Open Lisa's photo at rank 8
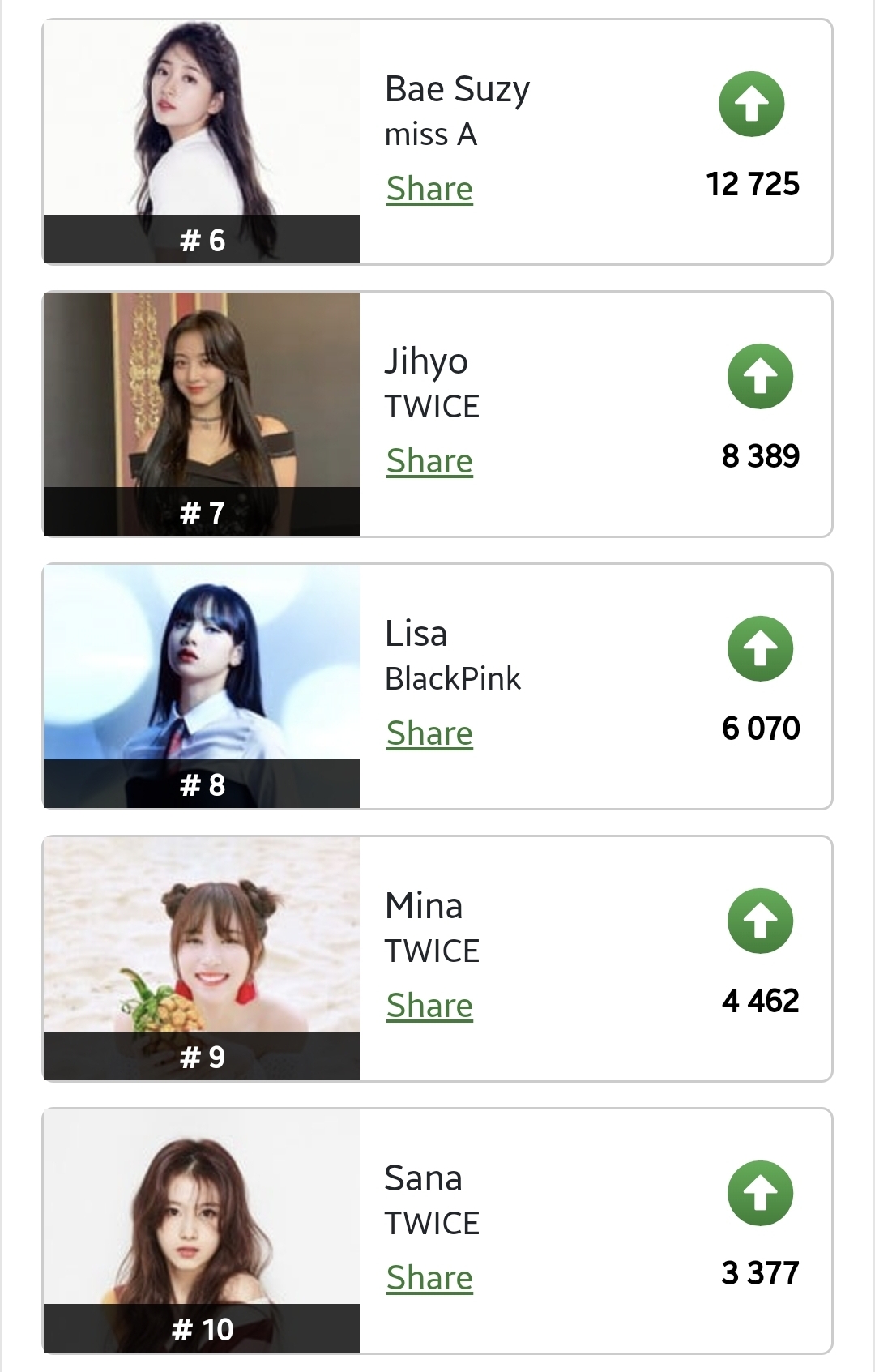Viewport: 875px width, 1372px height. click(201, 665)
